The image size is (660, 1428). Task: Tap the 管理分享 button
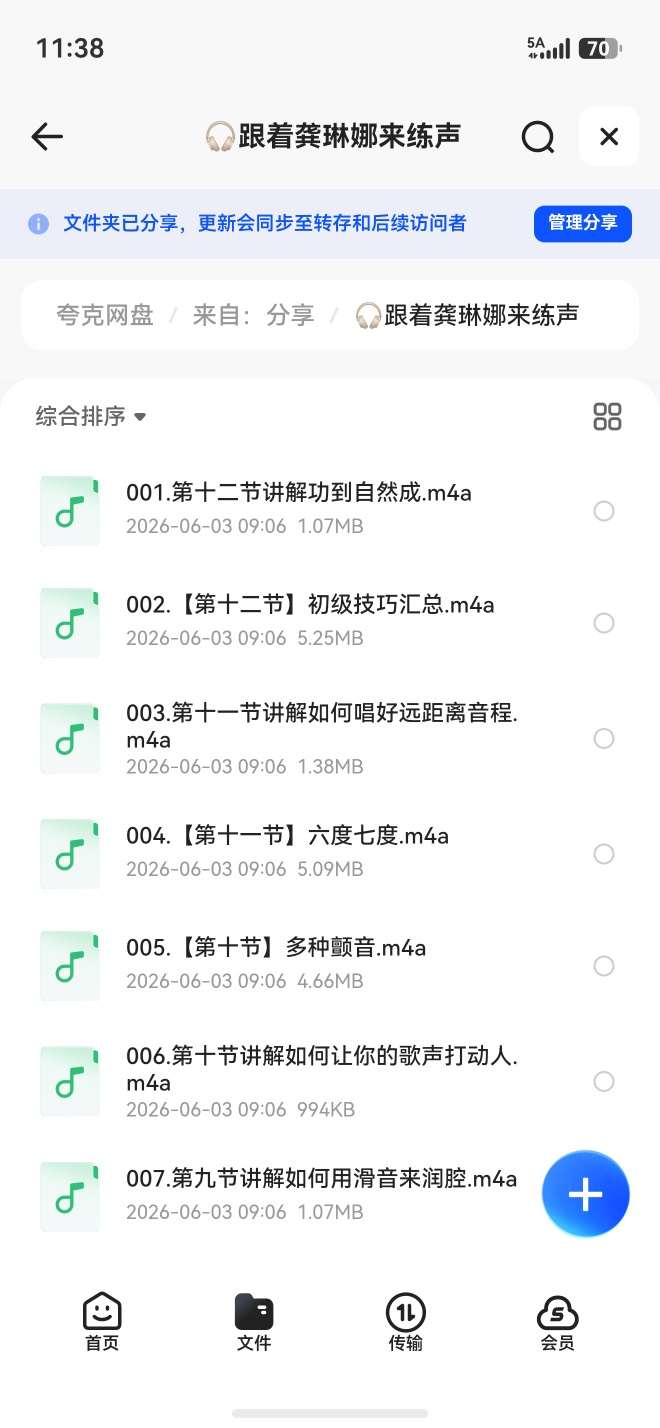[x=583, y=223]
